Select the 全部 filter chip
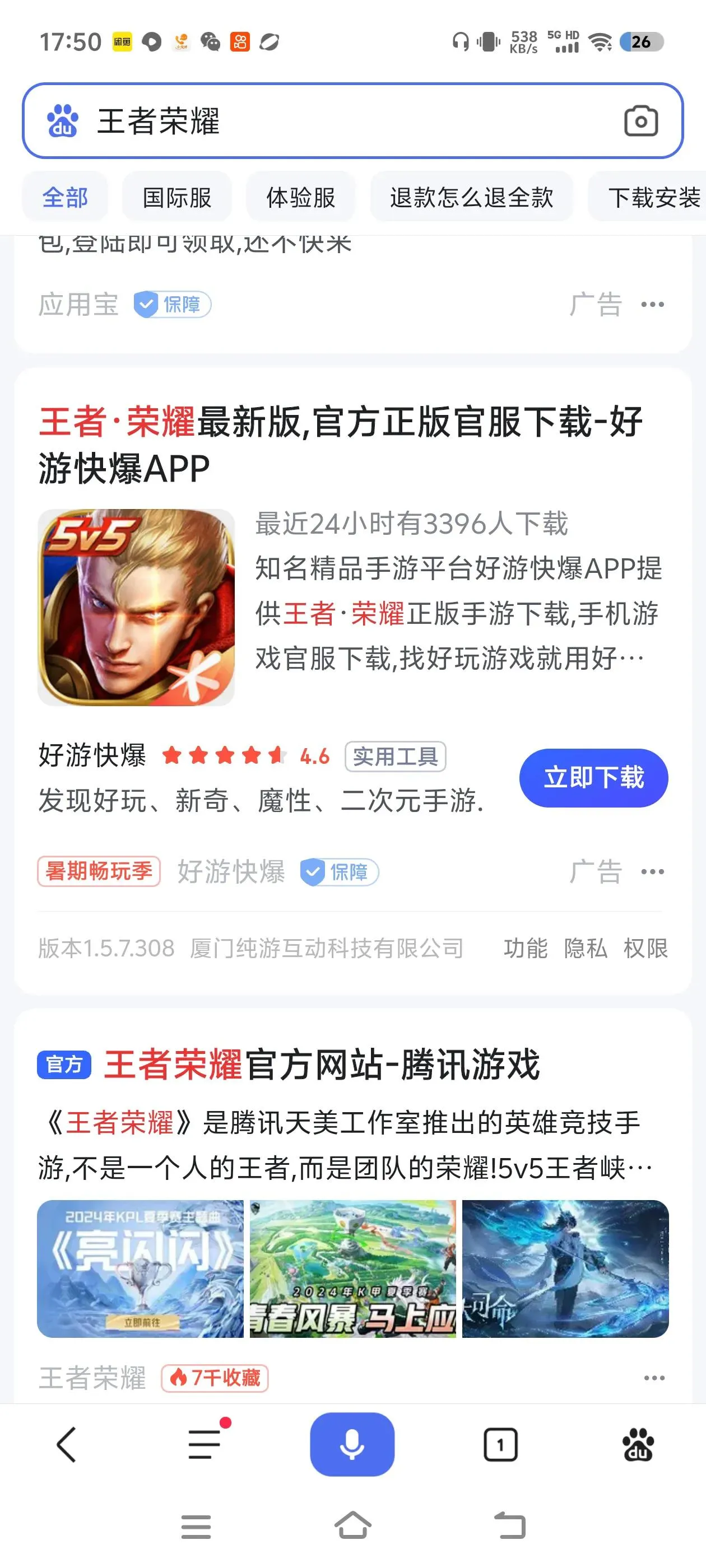 [x=65, y=197]
